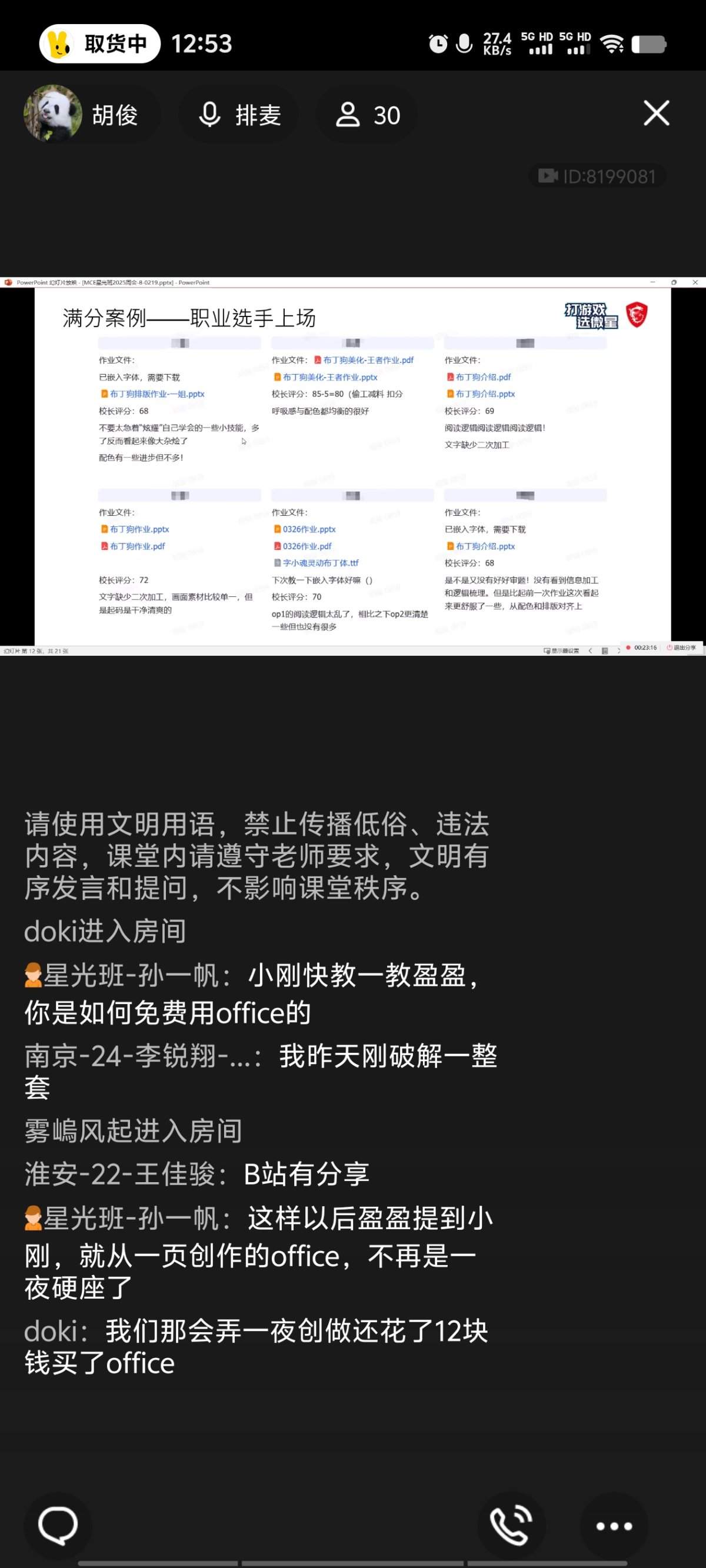Tap the 排麦 mic queue button
706x1568 pixels.
(x=240, y=115)
